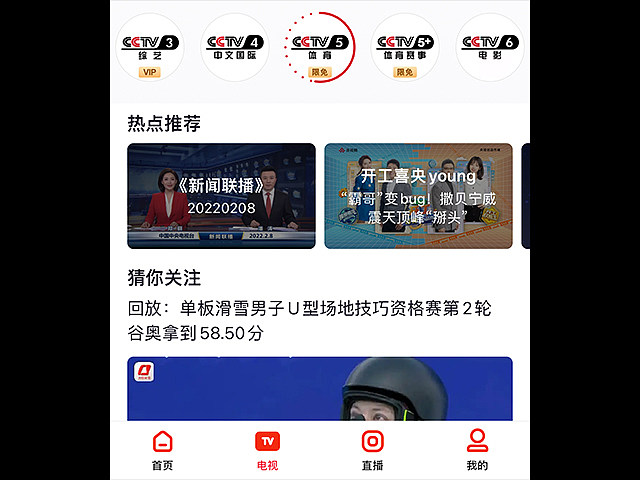Play the snowboard halfpipe replay video
The height and width of the screenshot is (480, 640).
coord(319,390)
